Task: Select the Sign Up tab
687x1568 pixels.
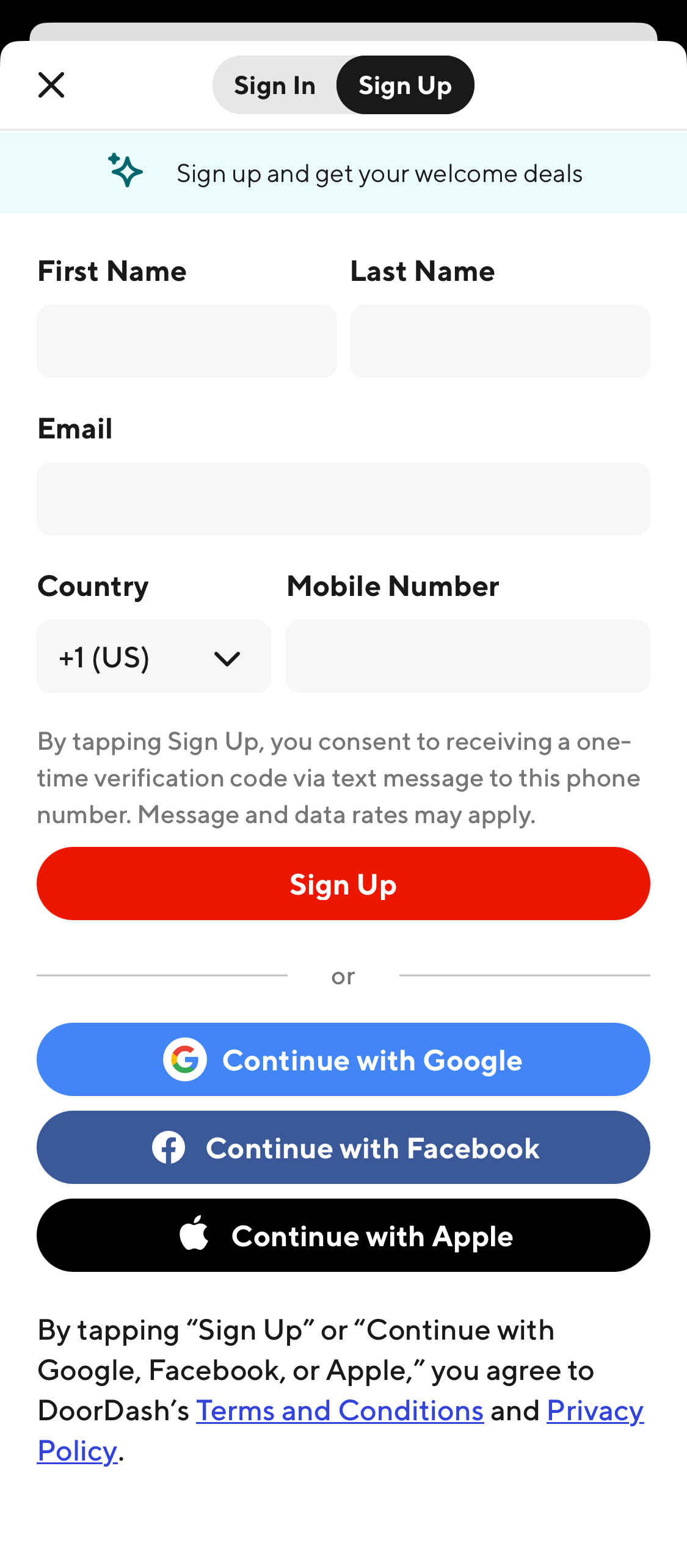Action: coord(405,85)
